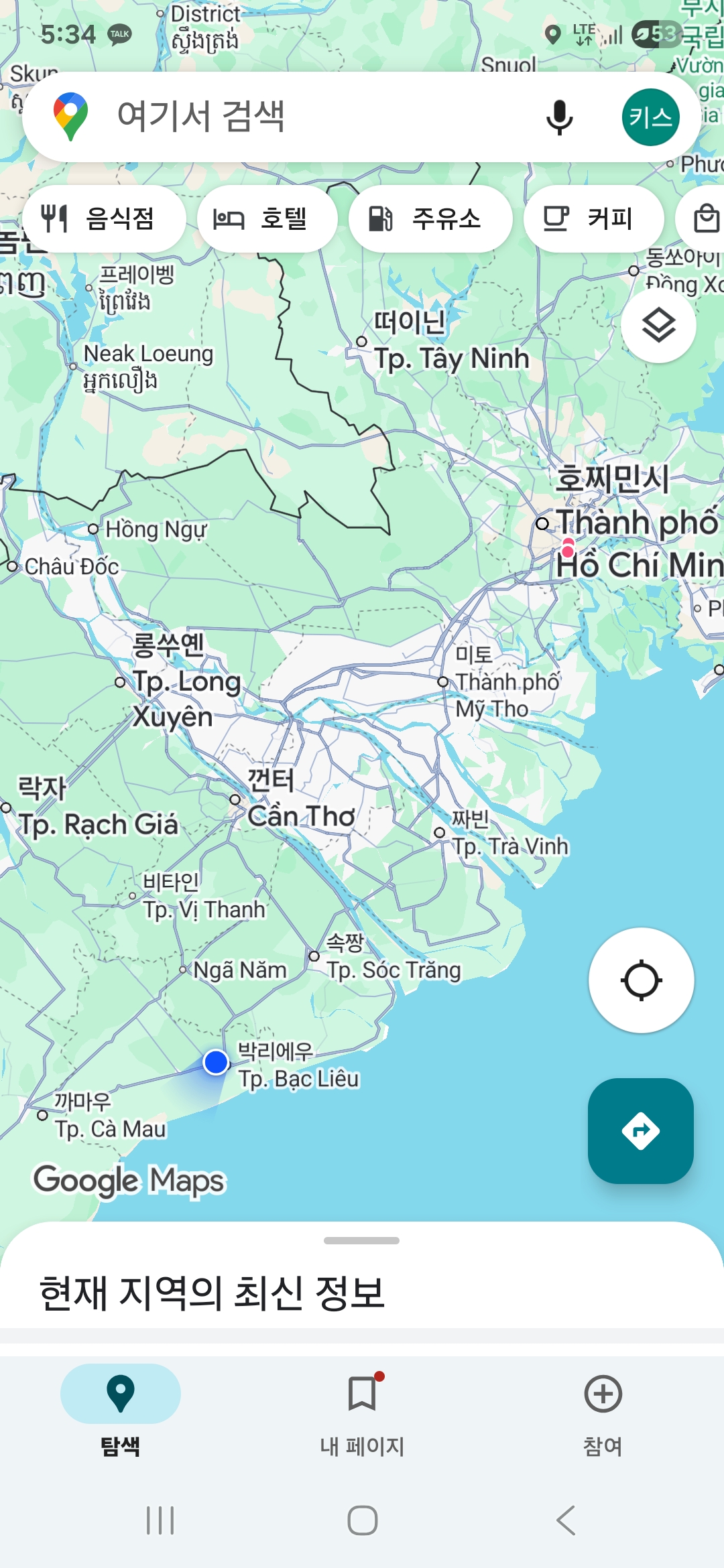Center map on my current location
This screenshot has height=1568, width=724.
click(641, 980)
